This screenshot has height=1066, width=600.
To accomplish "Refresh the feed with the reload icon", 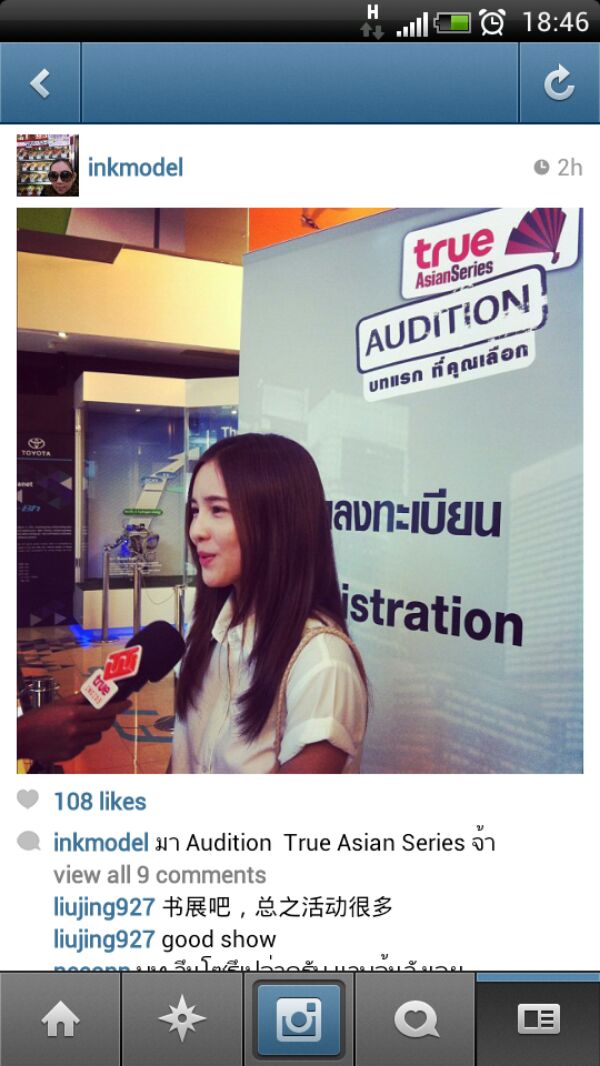I will click(559, 83).
